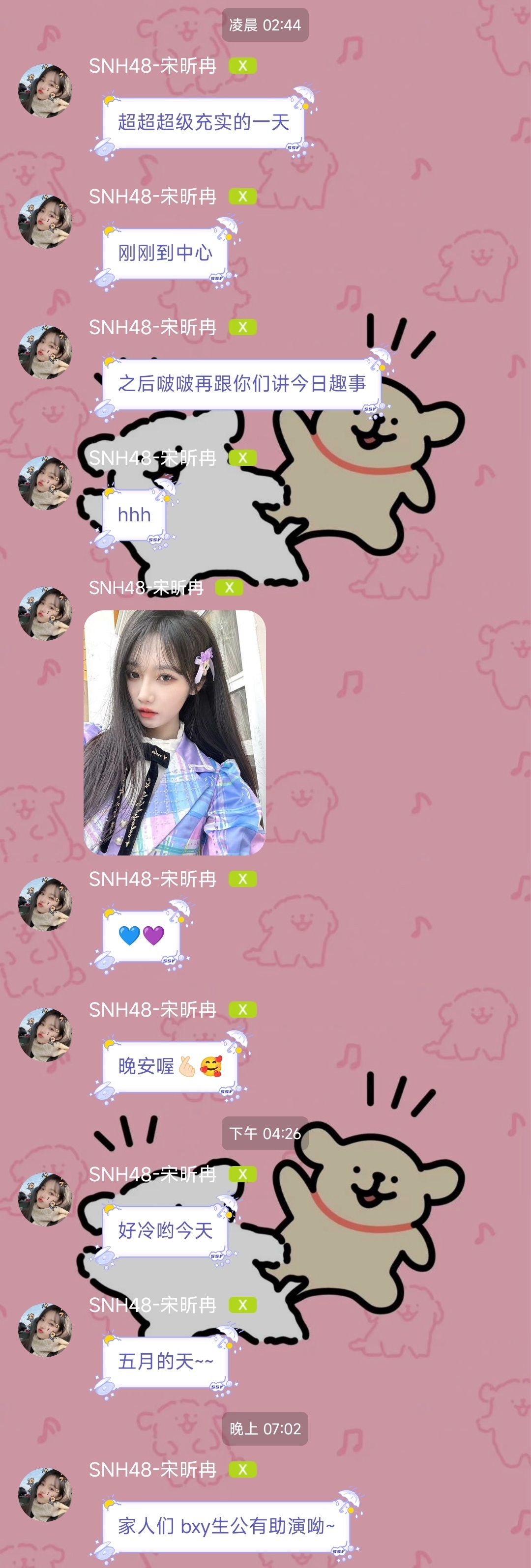531x1568 pixels.
Task: Open the selfie photo message
Action: (175, 732)
